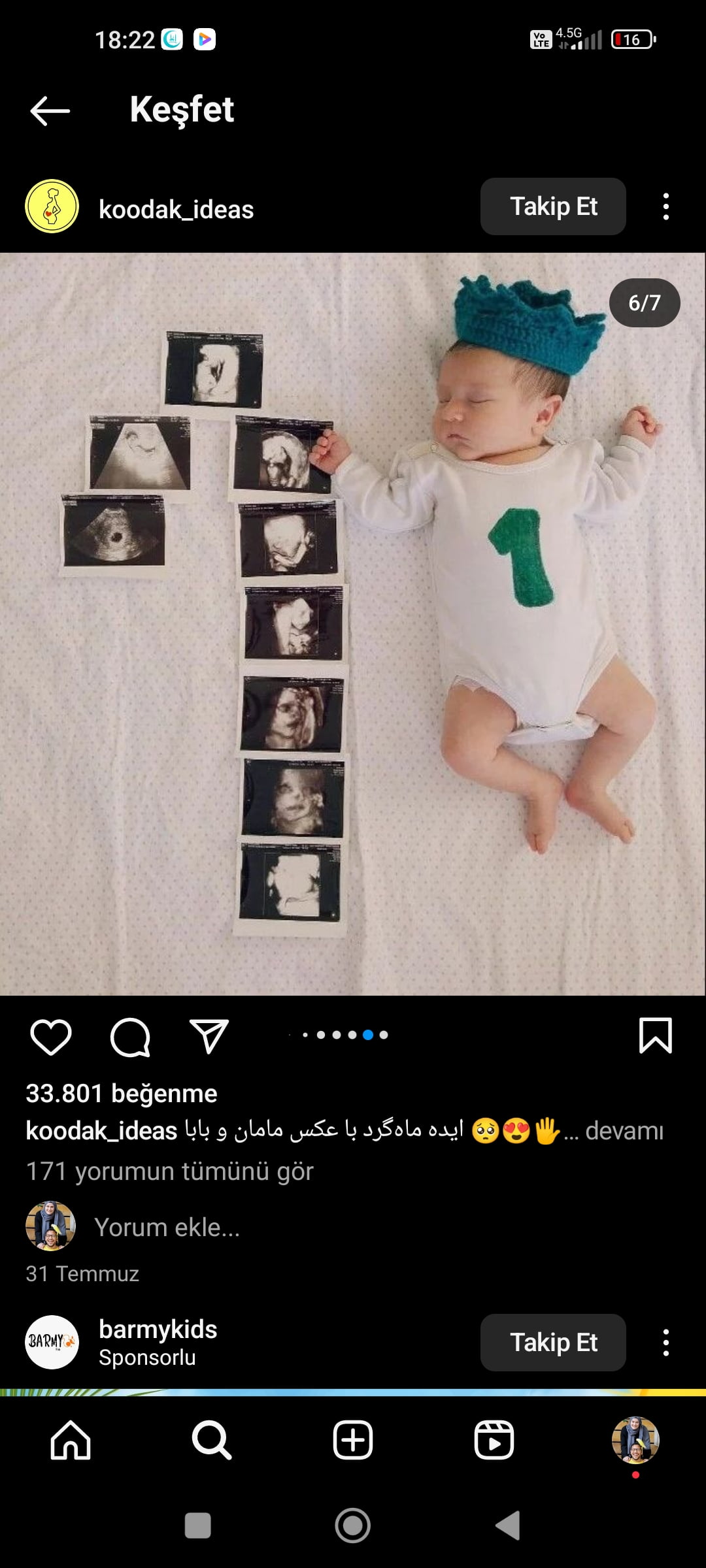
Task: Create a new post with plus
Action: 353,1440
